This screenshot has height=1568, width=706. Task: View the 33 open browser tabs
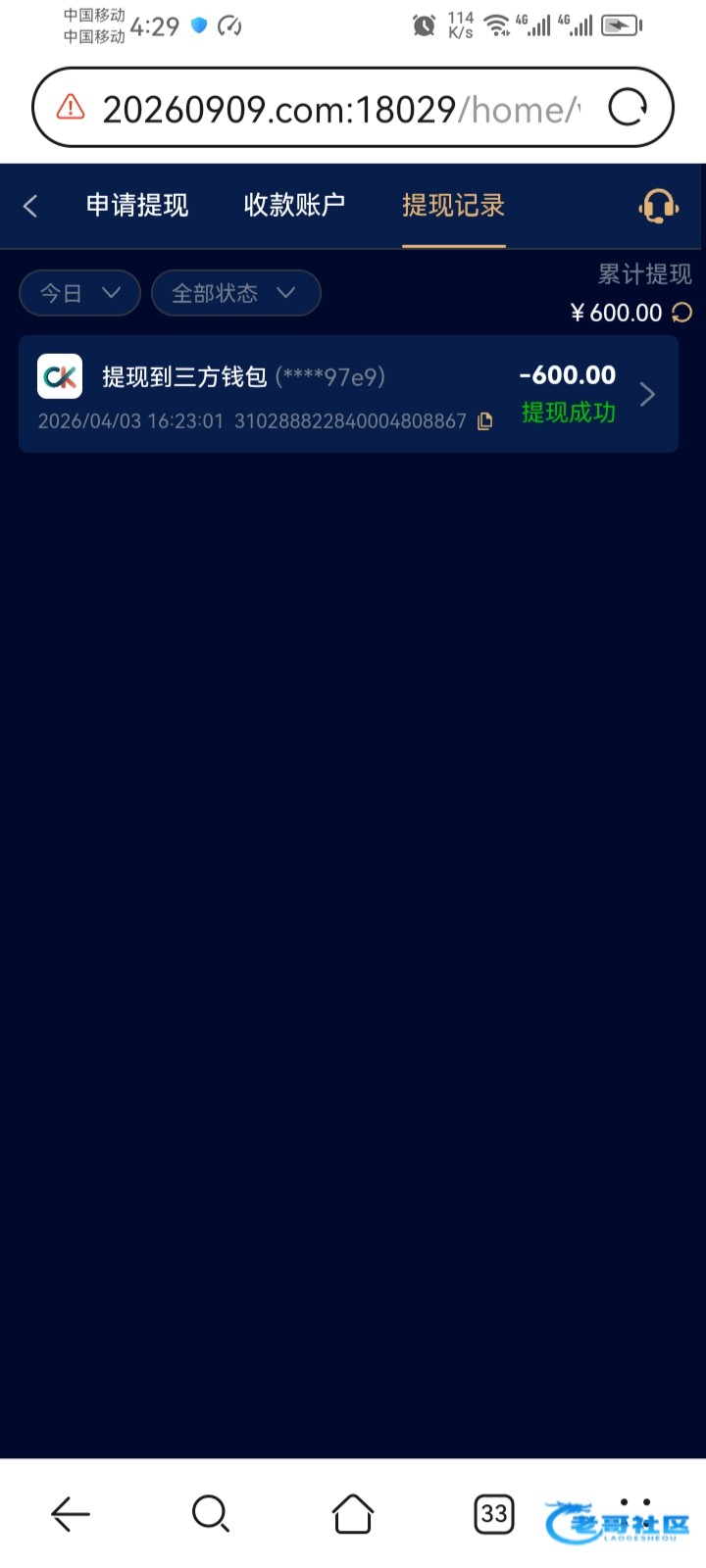point(494,1514)
